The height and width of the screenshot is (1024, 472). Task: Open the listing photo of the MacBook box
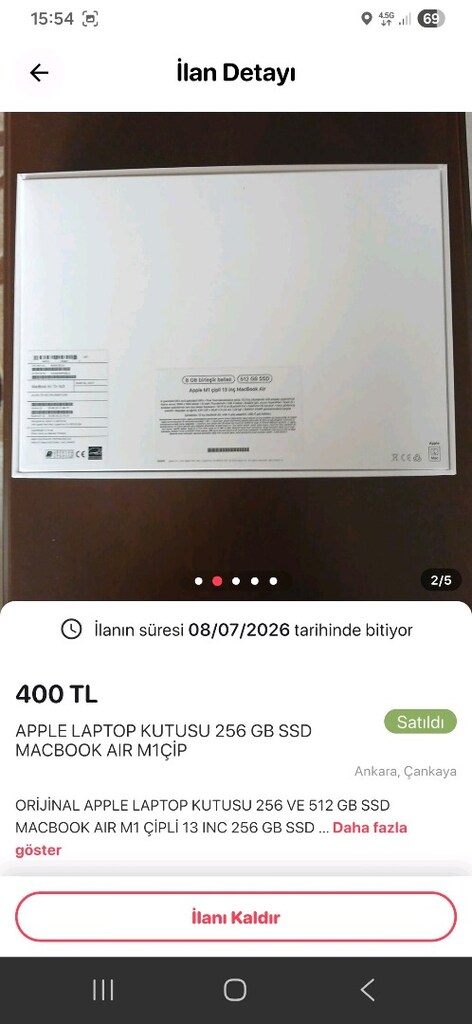click(x=236, y=357)
